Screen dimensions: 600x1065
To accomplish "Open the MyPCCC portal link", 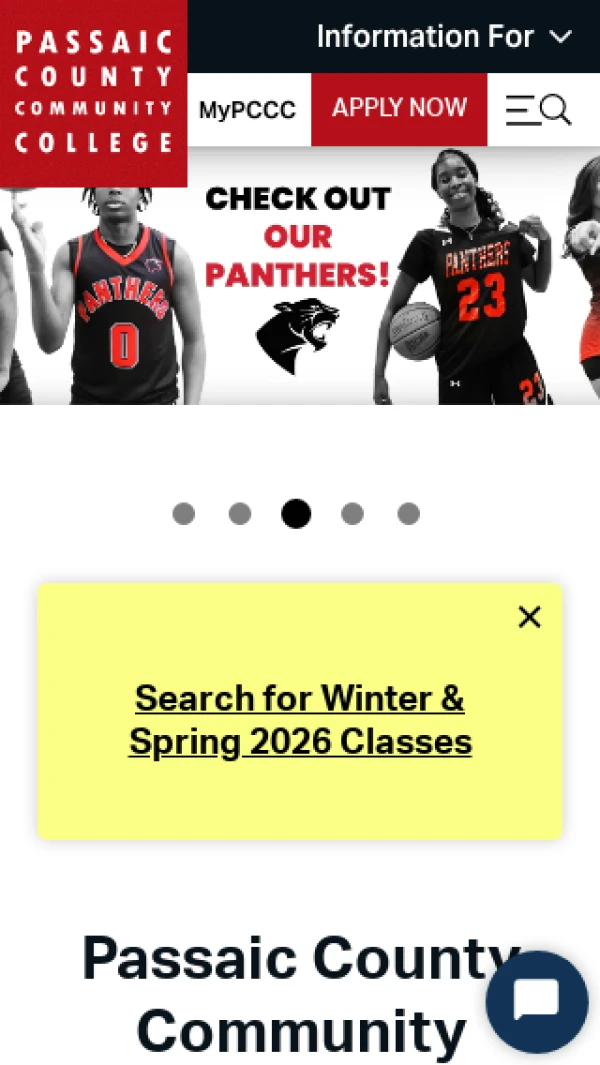I will point(247,110).
